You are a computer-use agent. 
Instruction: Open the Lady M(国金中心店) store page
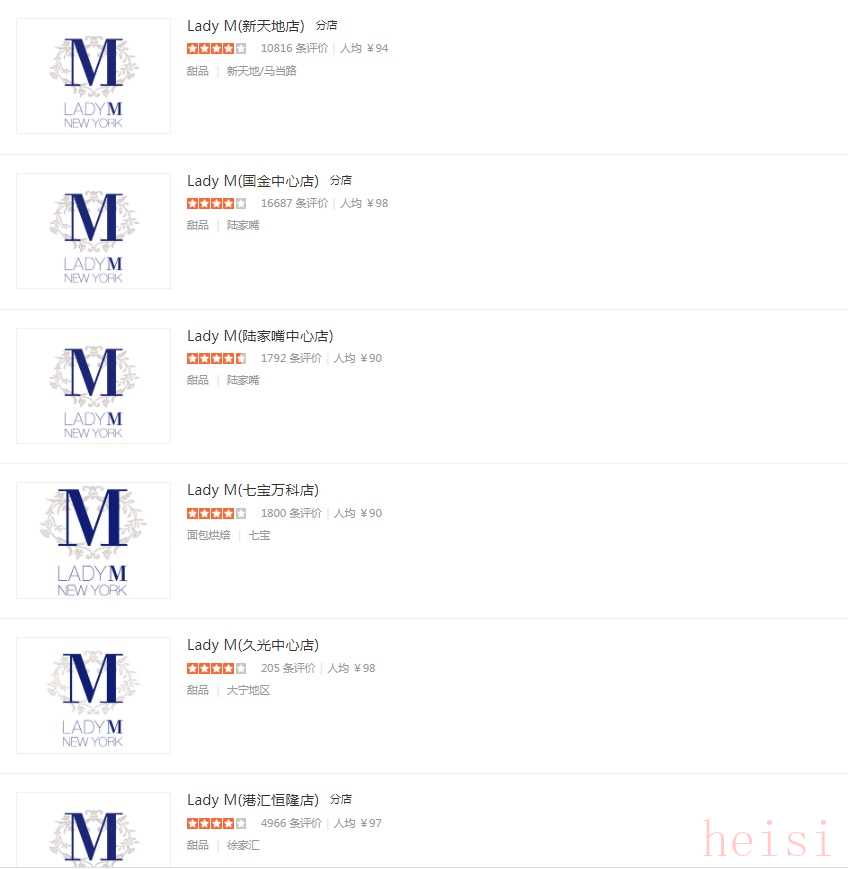[x=252, y=181]
